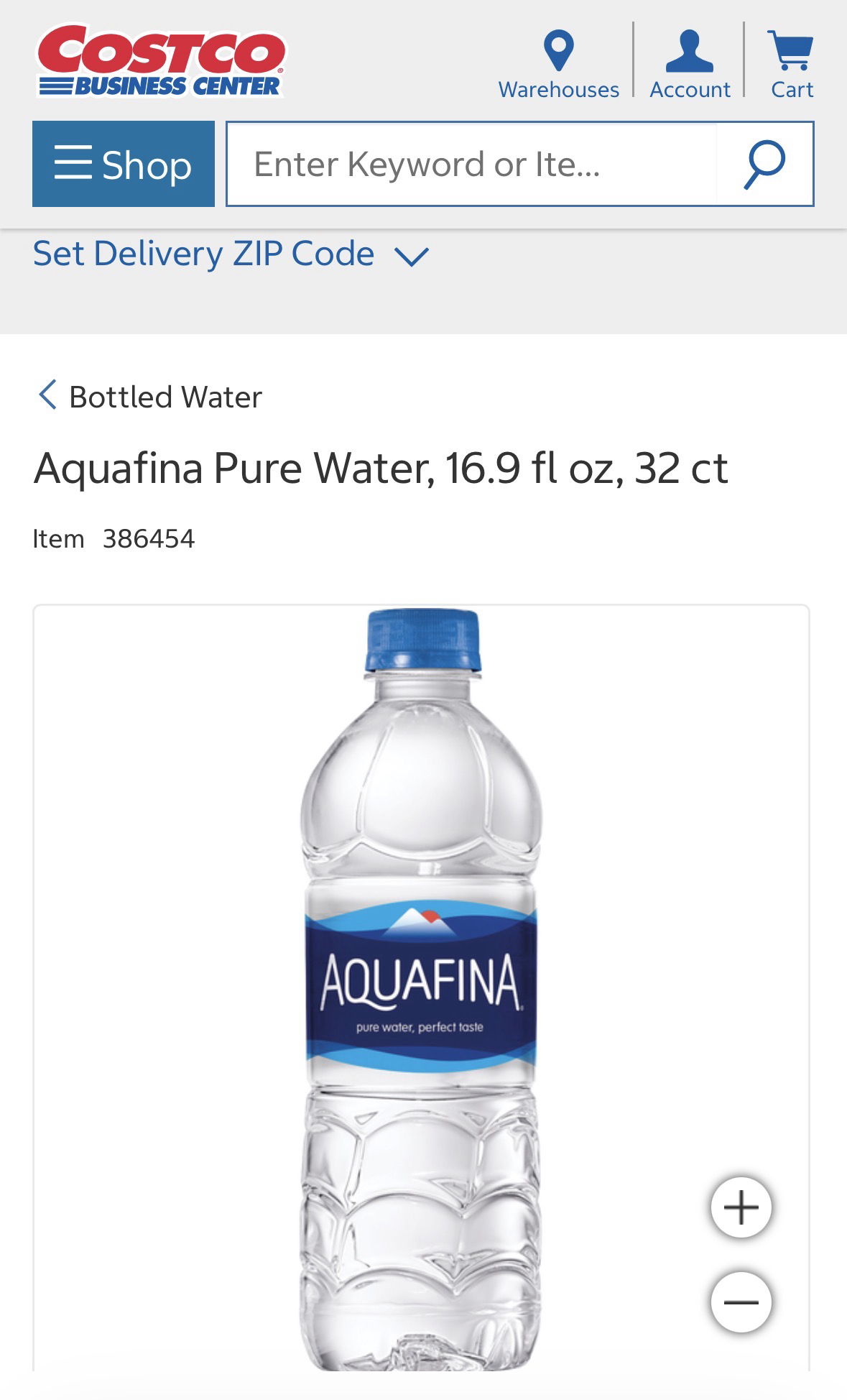Go to Account
Screen dimensions: 847x1400
[690, 65]
